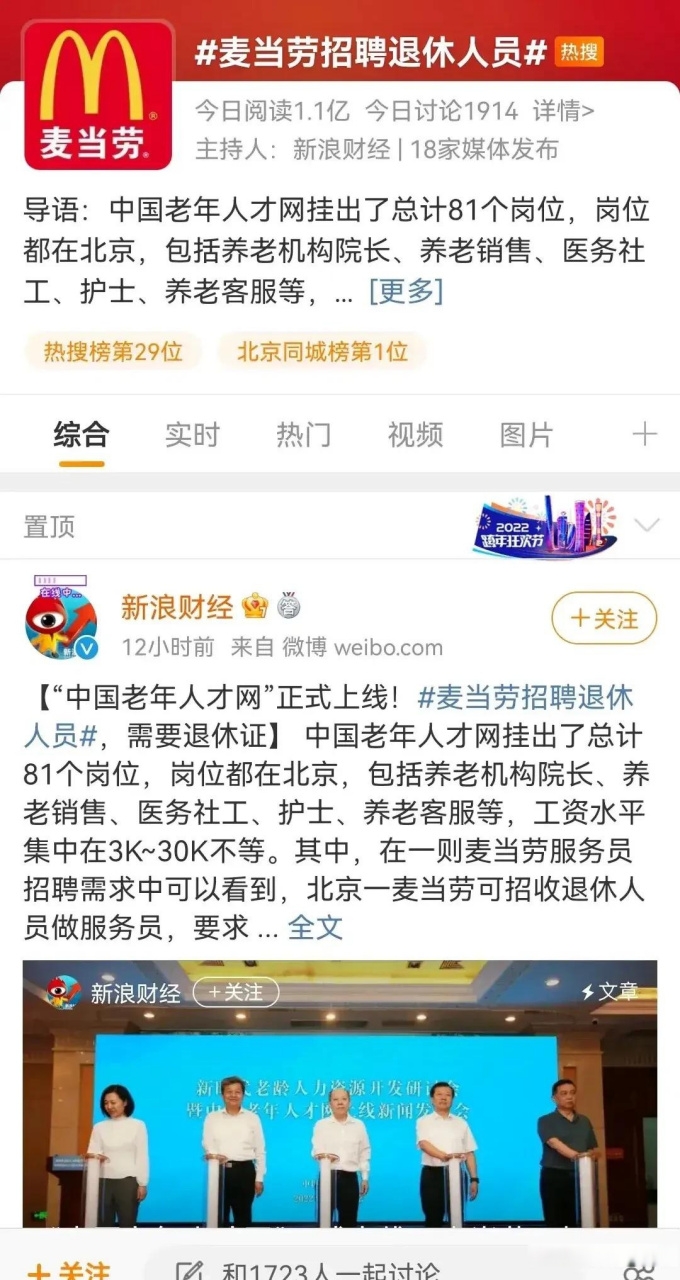Follow 新浪财经 with the +关注 button
680x1280 pixels.
(x=604, y=619)
